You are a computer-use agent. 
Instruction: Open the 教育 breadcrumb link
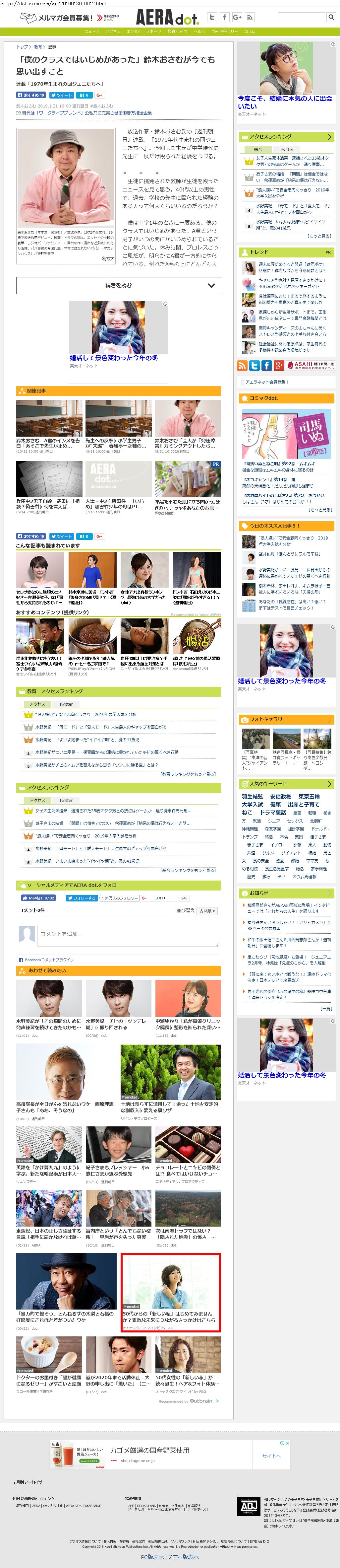pyautogui.click(x=38, y=47)
